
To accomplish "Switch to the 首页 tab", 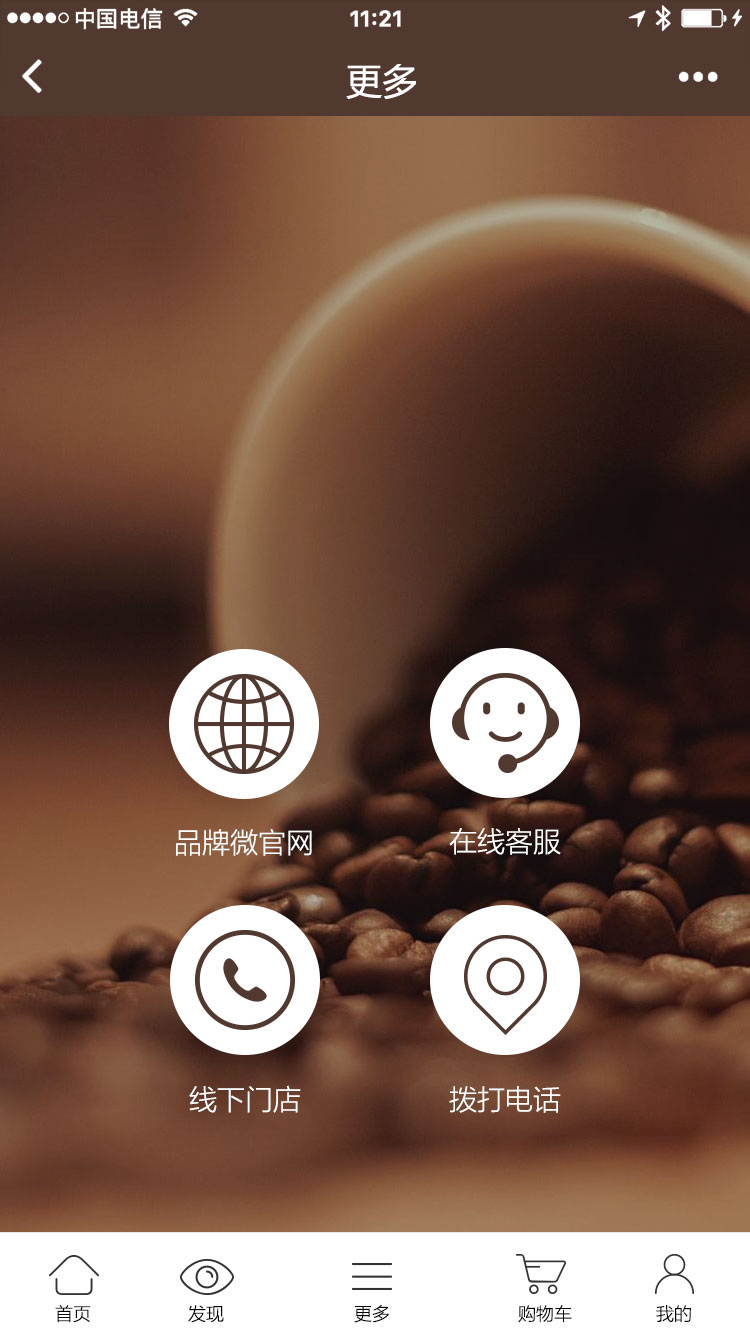I will (x=73, y=1287).
